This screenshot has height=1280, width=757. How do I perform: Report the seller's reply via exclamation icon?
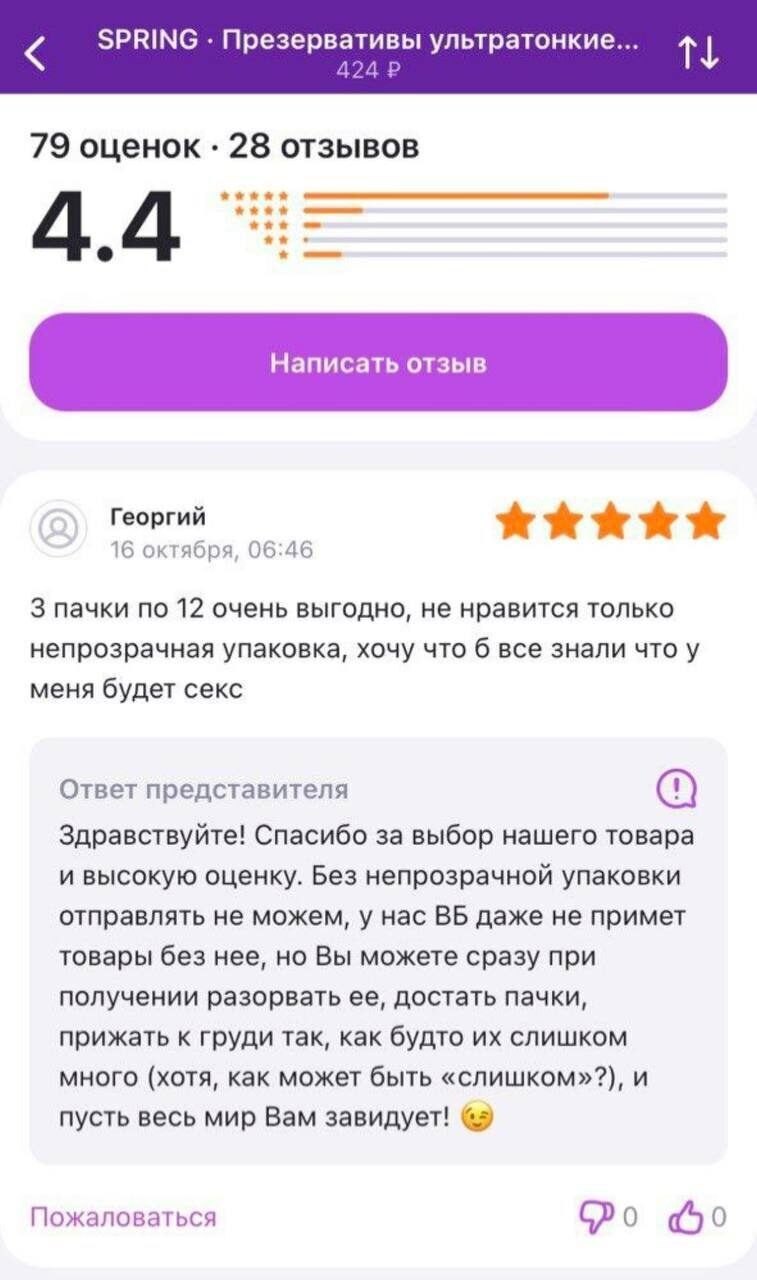(x=675, y=789)
